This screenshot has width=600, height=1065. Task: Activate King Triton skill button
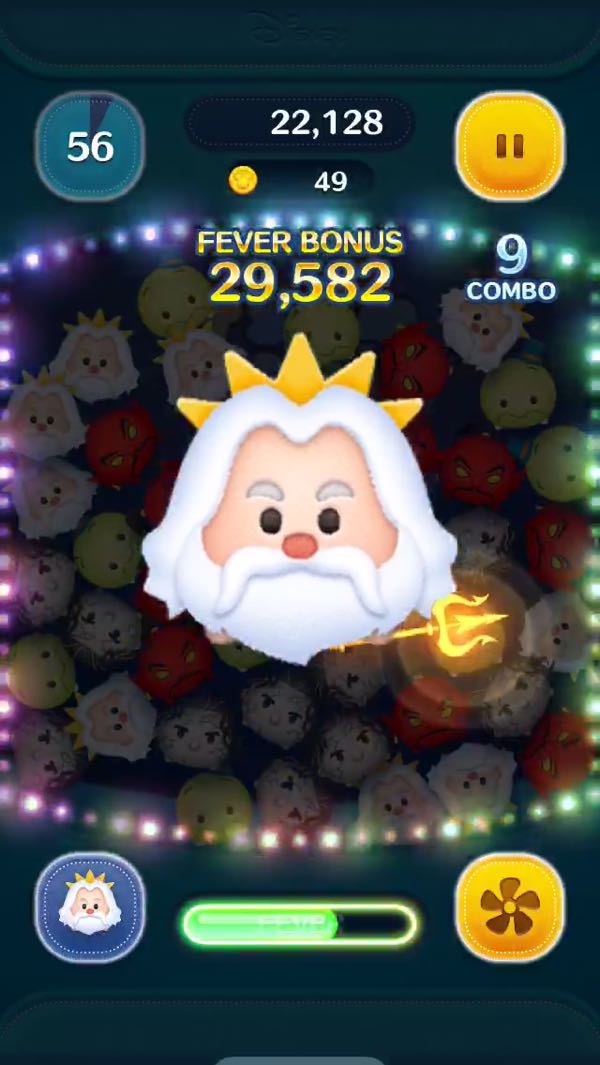(x=89, y=906)
